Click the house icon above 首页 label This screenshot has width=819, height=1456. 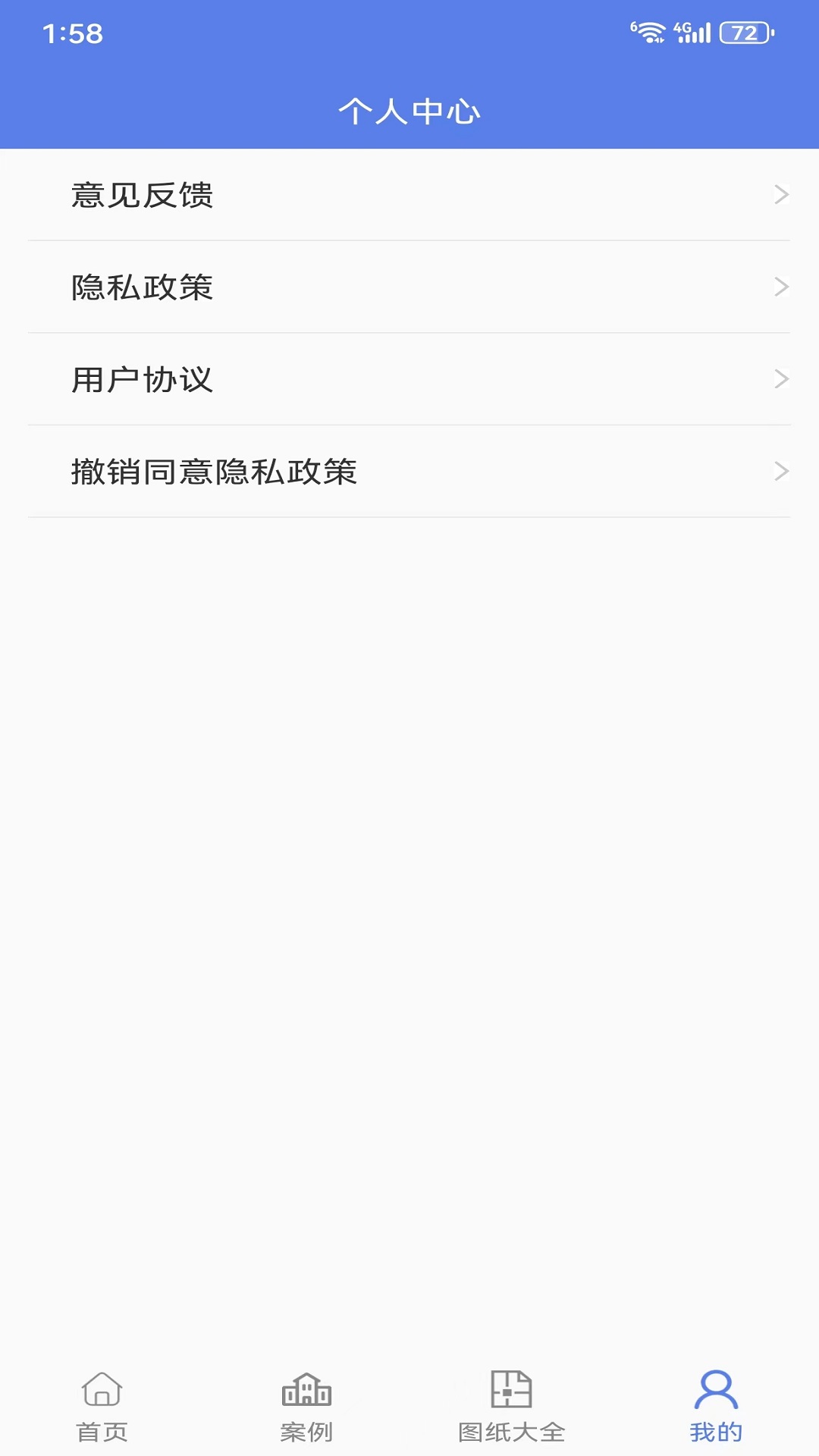102,1389
